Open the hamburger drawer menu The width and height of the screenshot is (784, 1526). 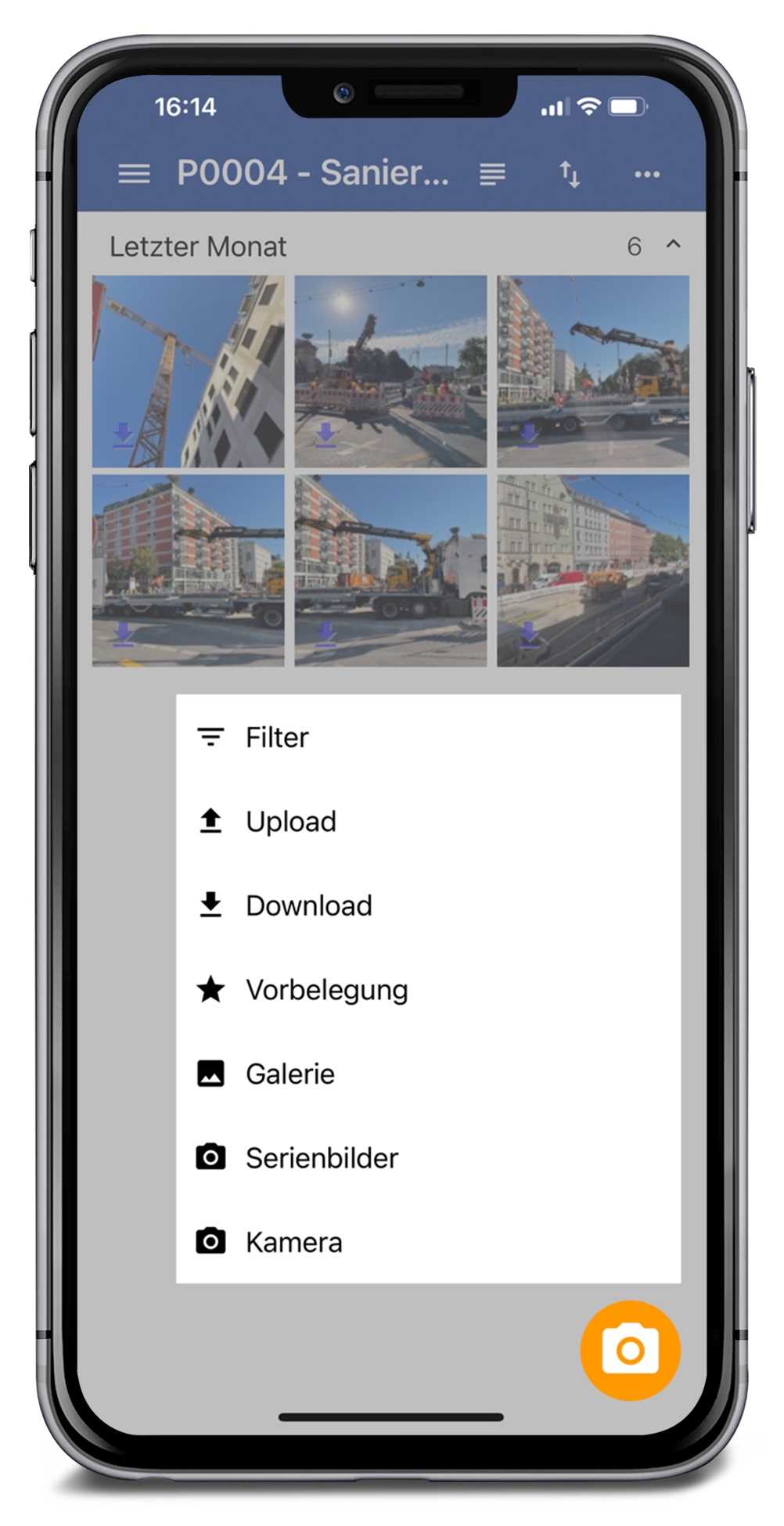[134, 174]
